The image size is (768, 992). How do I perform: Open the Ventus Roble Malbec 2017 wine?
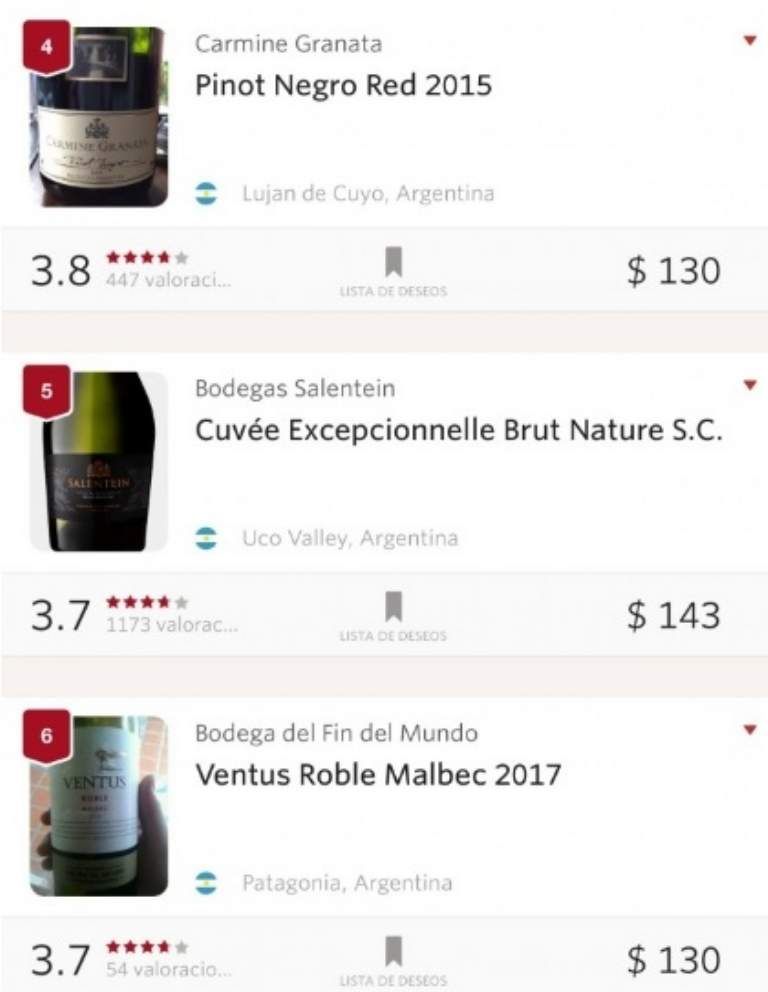378,775
